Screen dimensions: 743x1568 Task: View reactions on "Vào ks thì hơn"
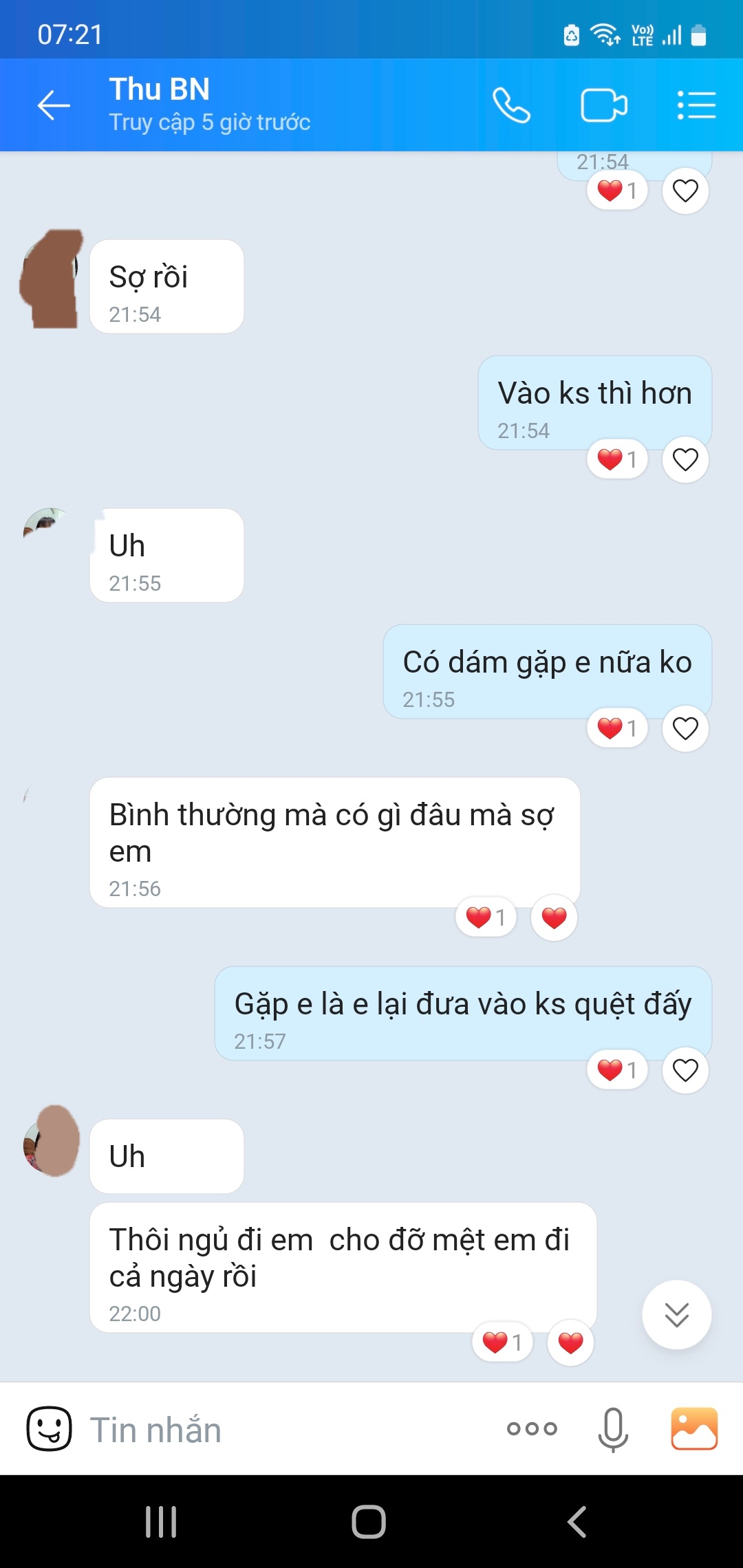pyautogui.click(x=617, y=459)
